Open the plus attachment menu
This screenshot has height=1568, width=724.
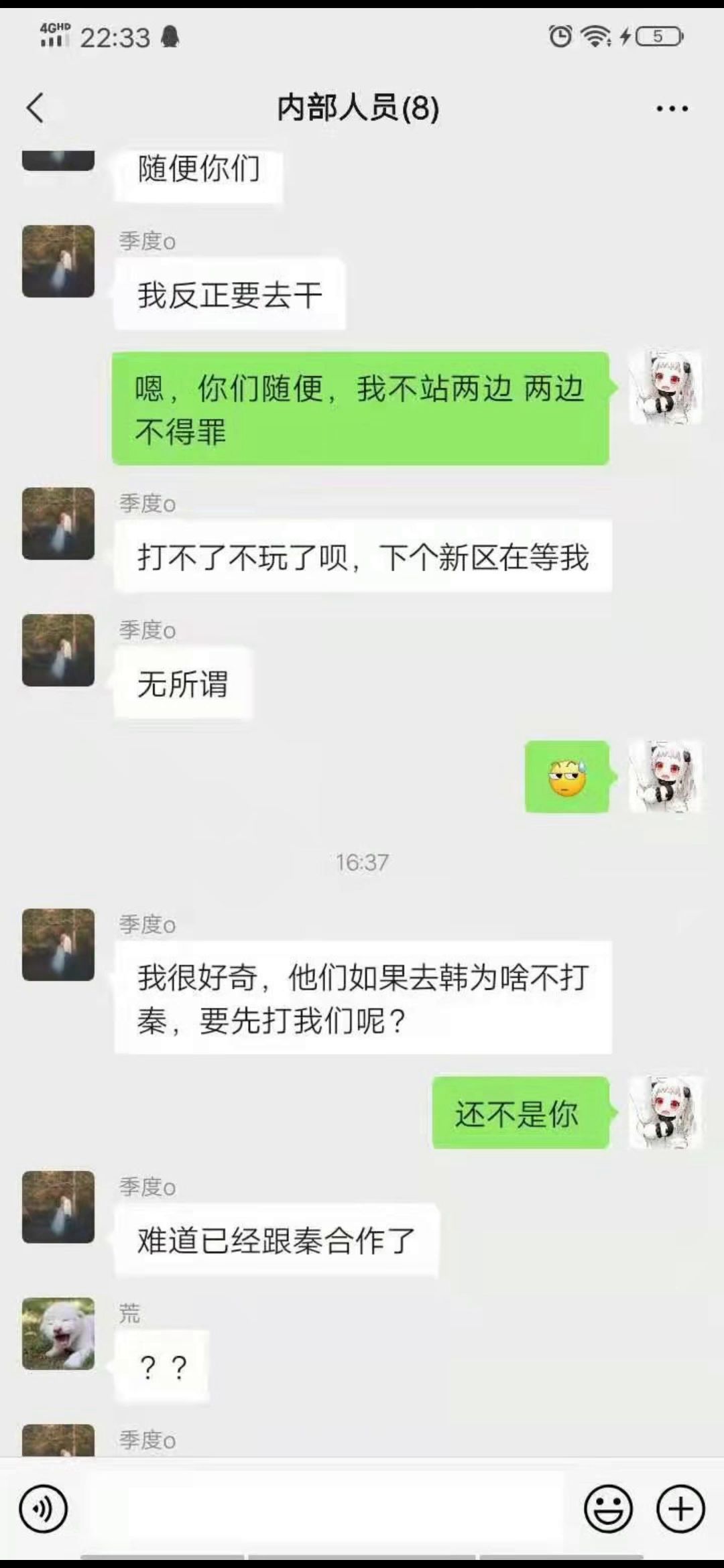(x=680, y=1509)
